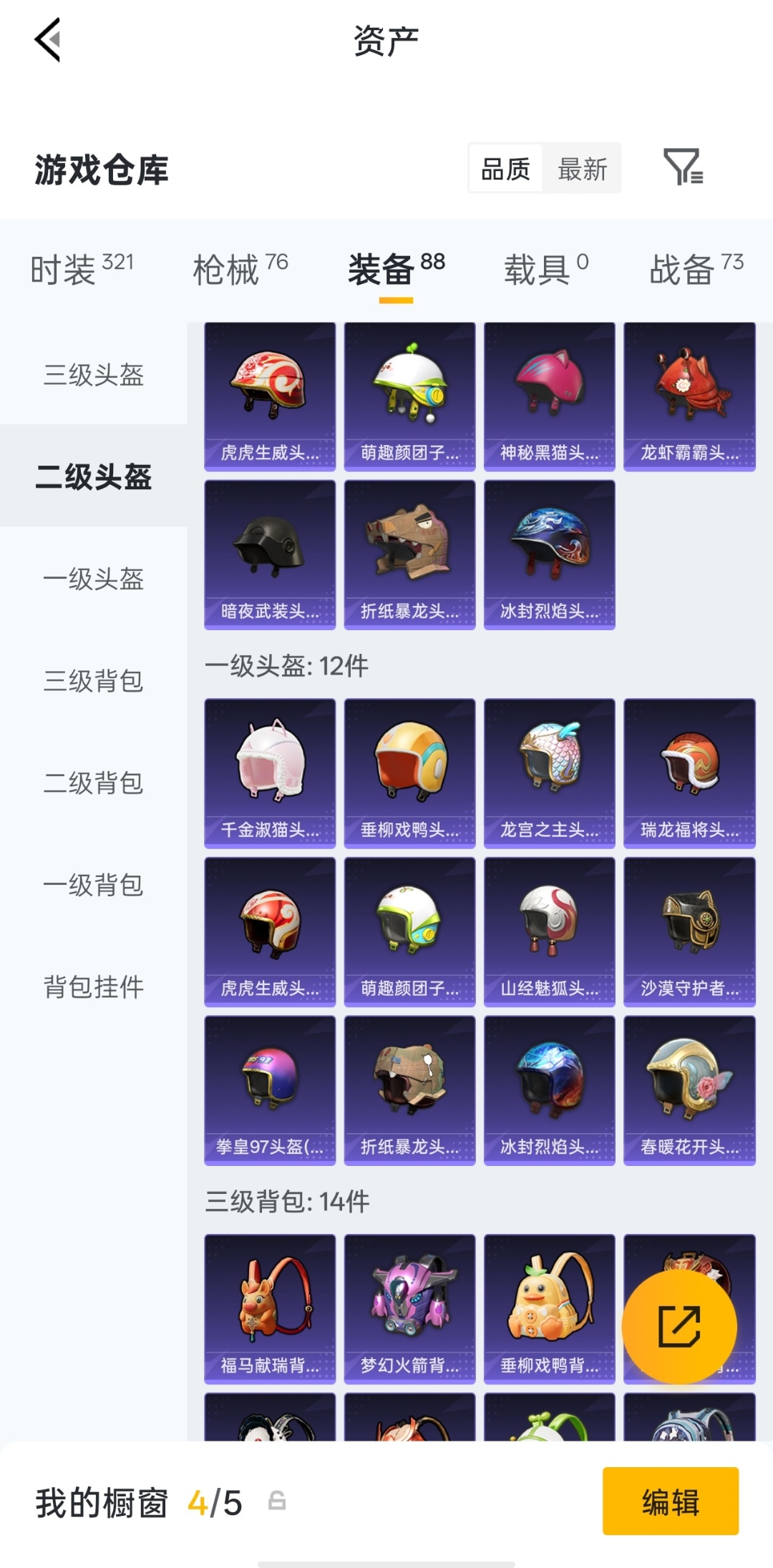The height and width of the screenshot is (1568, 773).
Task: Switch to the 时装 tab
Action: [82, 270]
